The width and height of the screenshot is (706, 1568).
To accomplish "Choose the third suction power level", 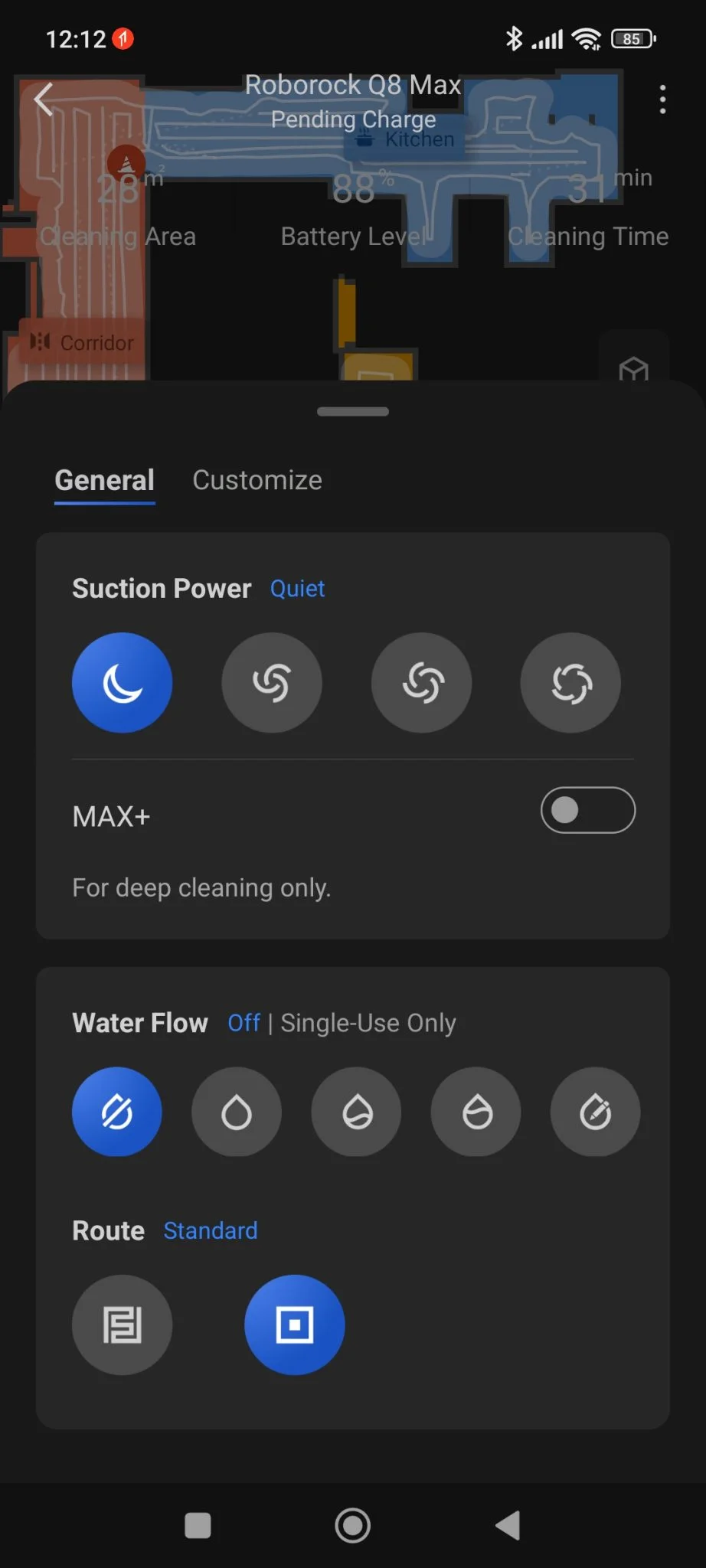I will click(x=421, y=682).
